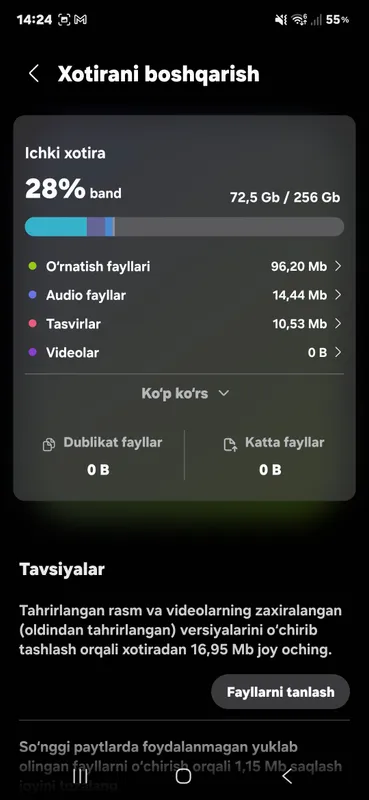Tap the system home button
The width and height of the screenshot is (369, 800).
[x=183, y=776]
